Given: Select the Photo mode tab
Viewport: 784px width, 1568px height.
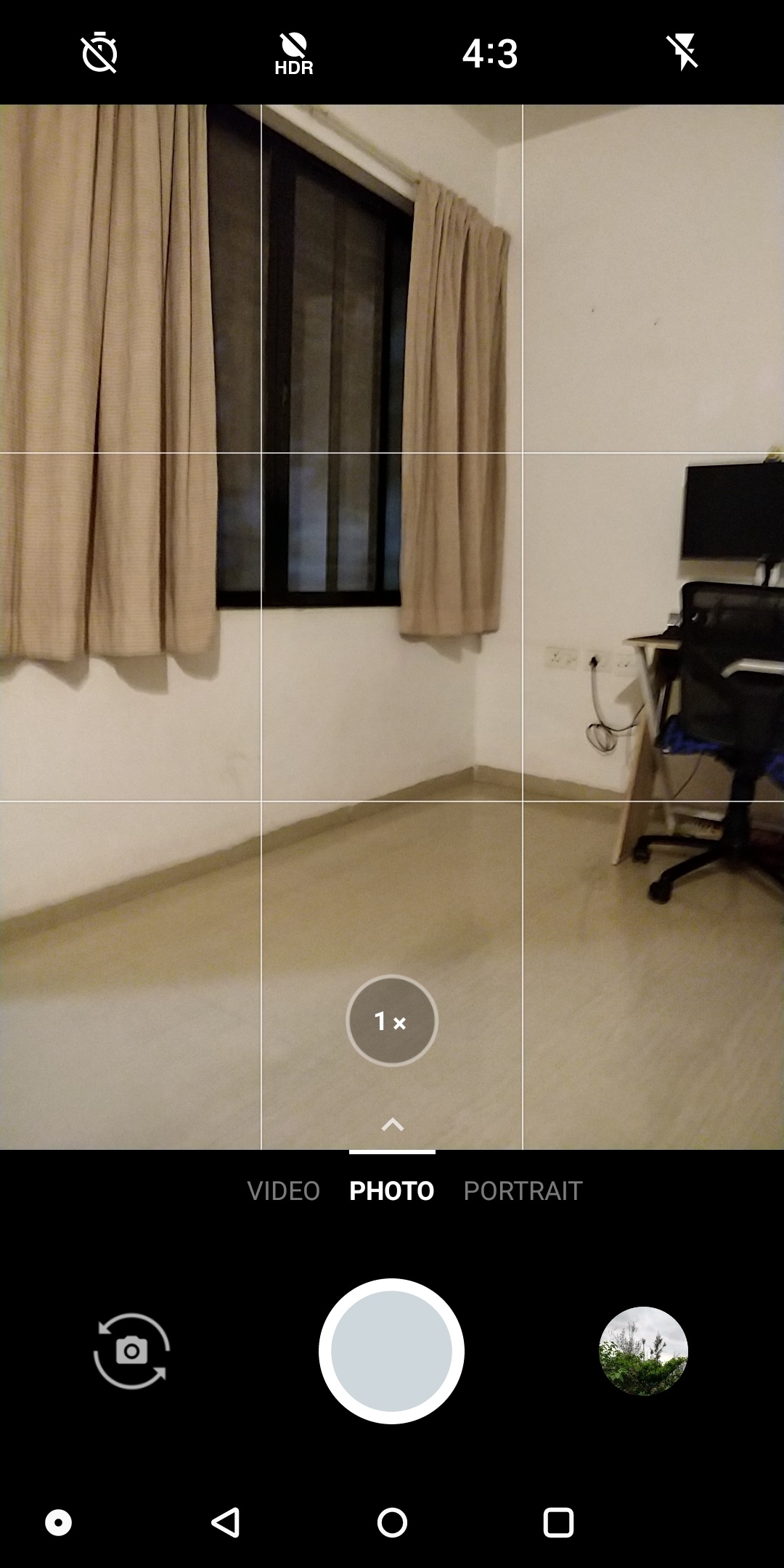Looking at the screenshot, I should point(392,1191).
